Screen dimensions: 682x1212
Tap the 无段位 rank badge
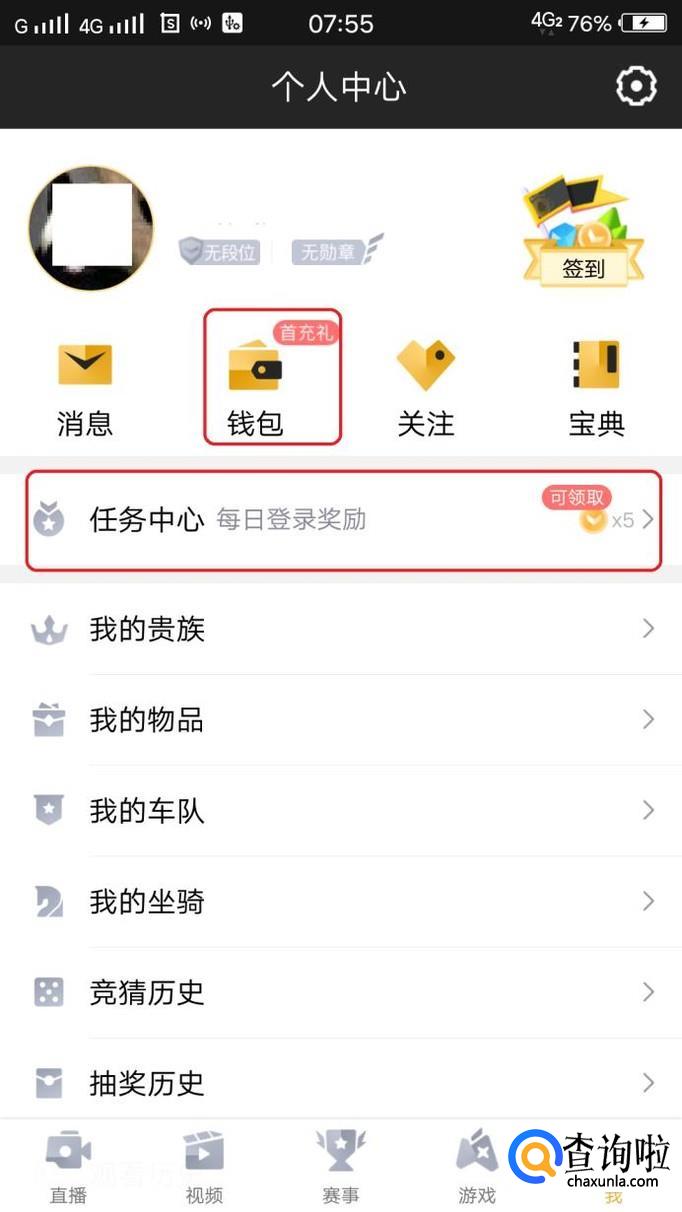click(x=219, y=252)
